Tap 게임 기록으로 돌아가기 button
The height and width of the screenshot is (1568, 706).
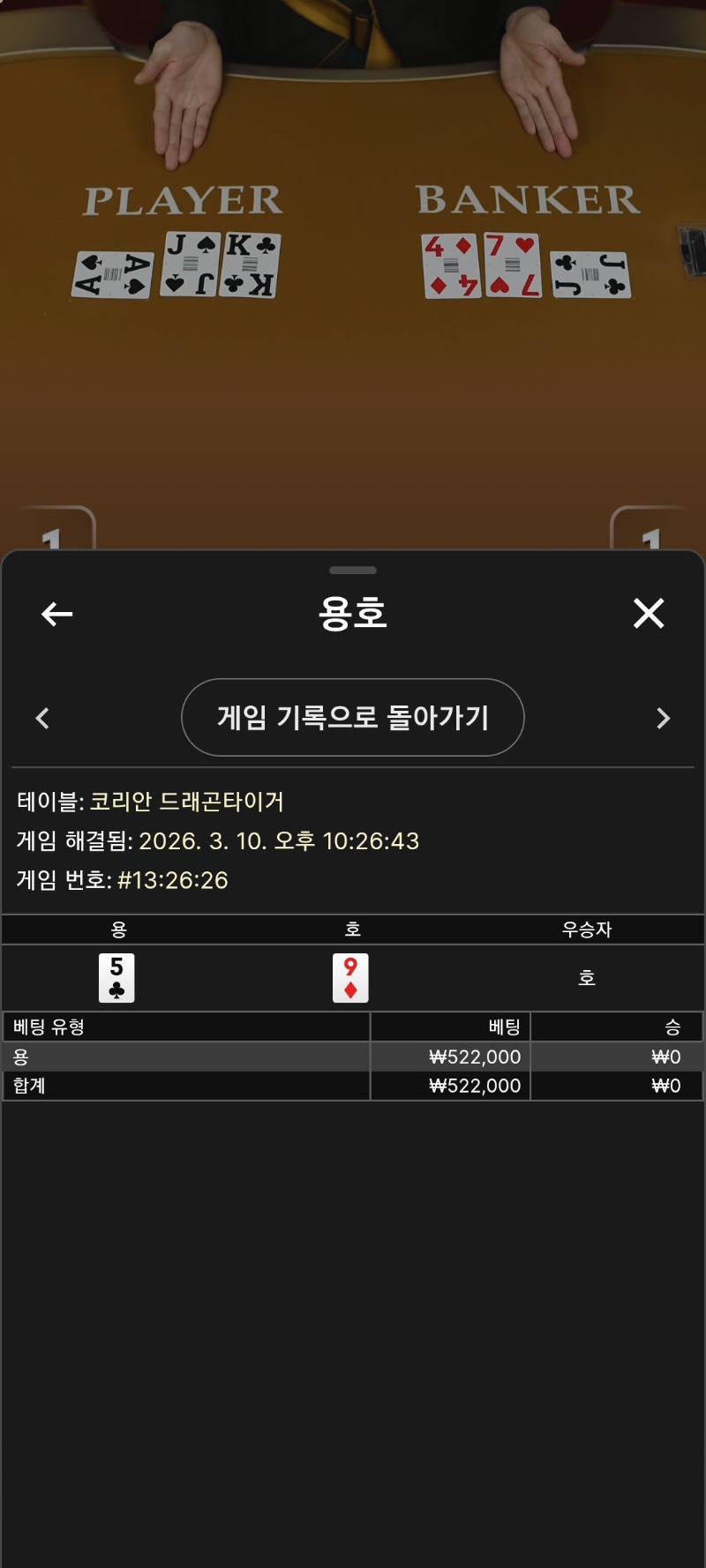pyautogui.click(x=353, y=717)
